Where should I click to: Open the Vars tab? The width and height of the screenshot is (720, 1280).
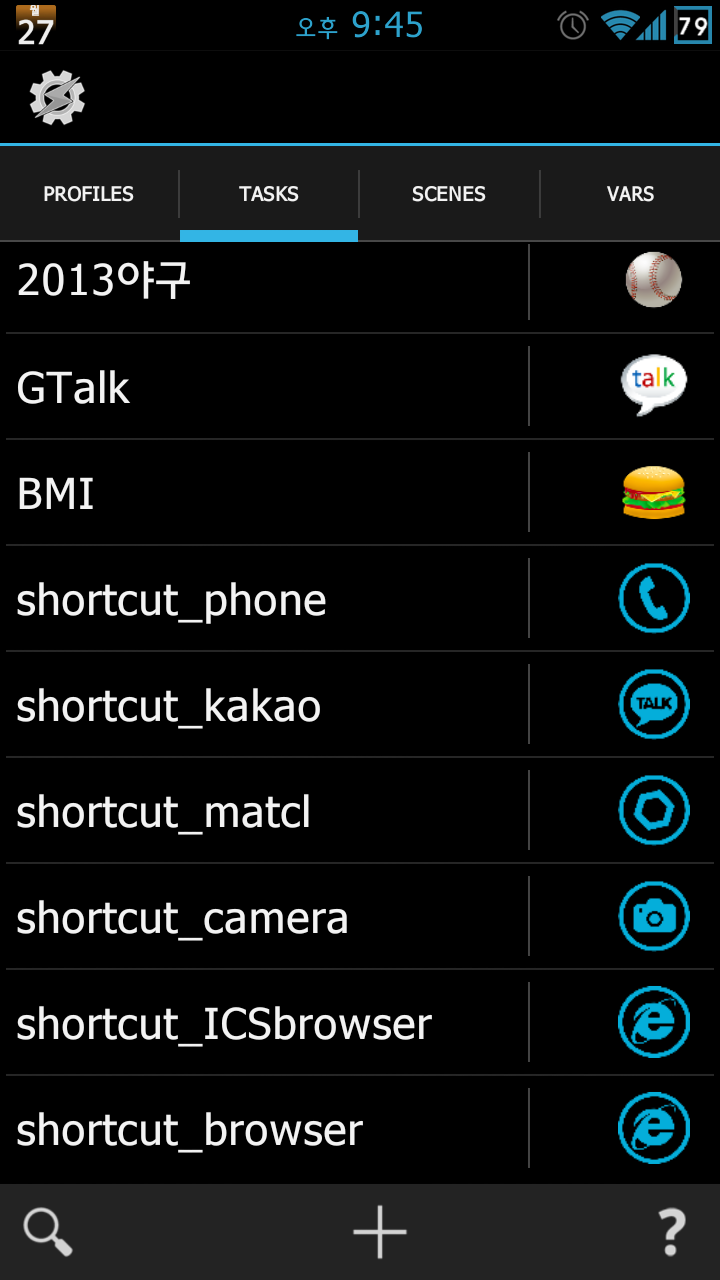click(630, 194)
